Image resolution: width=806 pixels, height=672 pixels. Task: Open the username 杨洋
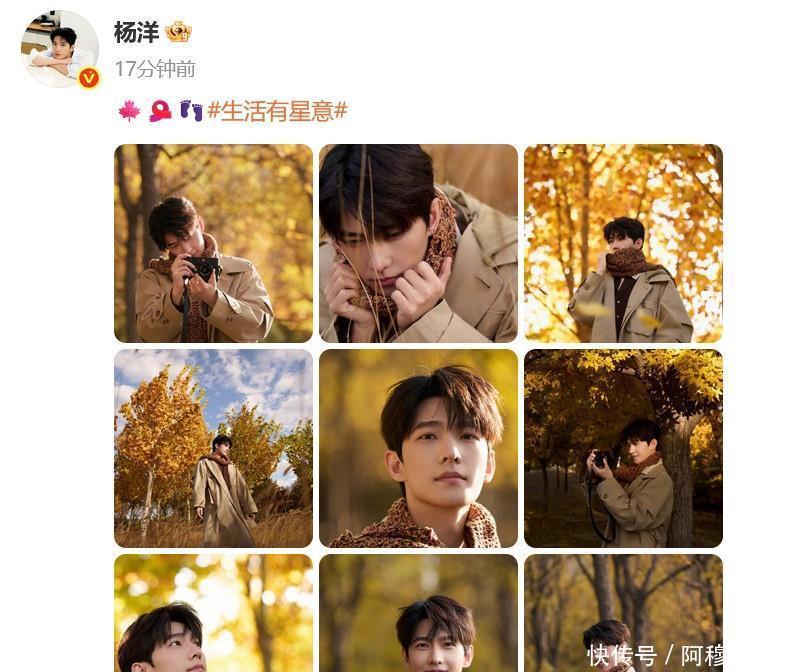137,32
